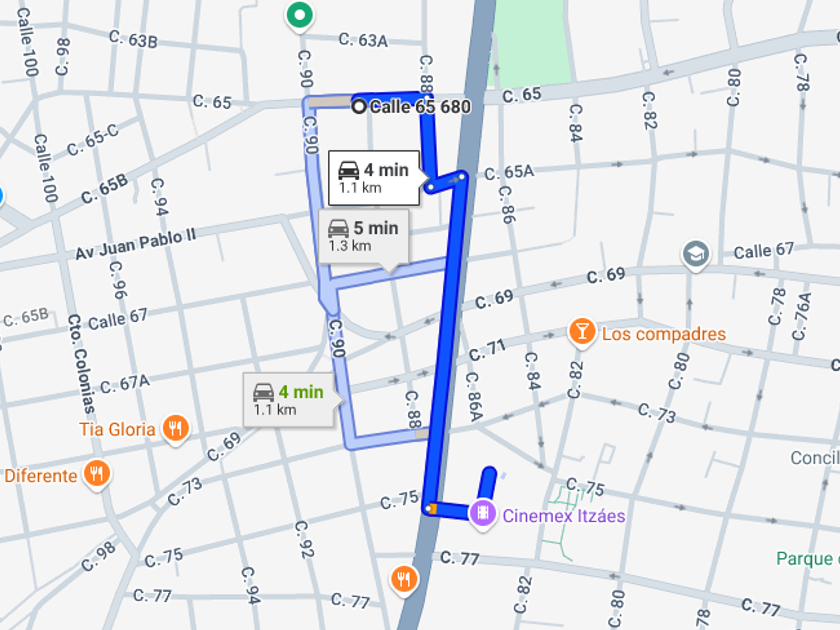Select the 5 min 1.3 km alternate route

coord(363,236)
